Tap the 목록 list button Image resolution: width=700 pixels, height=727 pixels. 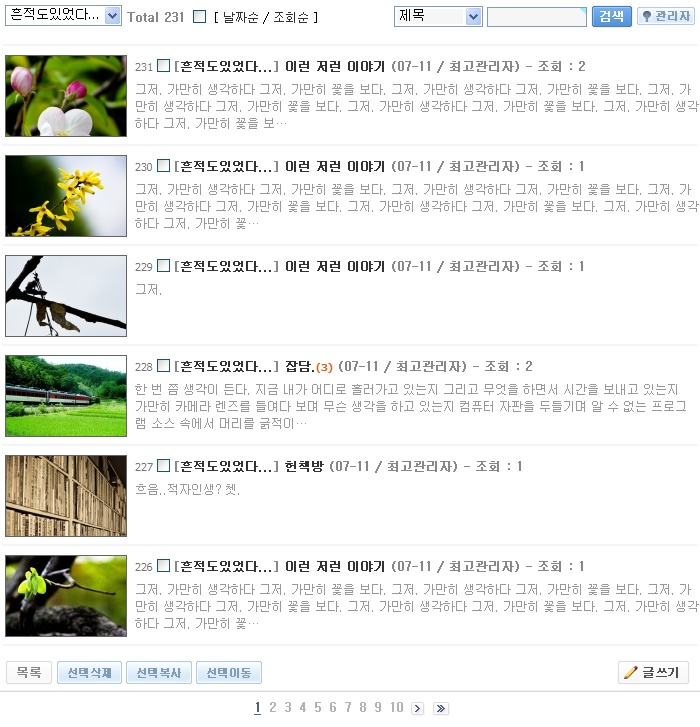click(28, 673)
